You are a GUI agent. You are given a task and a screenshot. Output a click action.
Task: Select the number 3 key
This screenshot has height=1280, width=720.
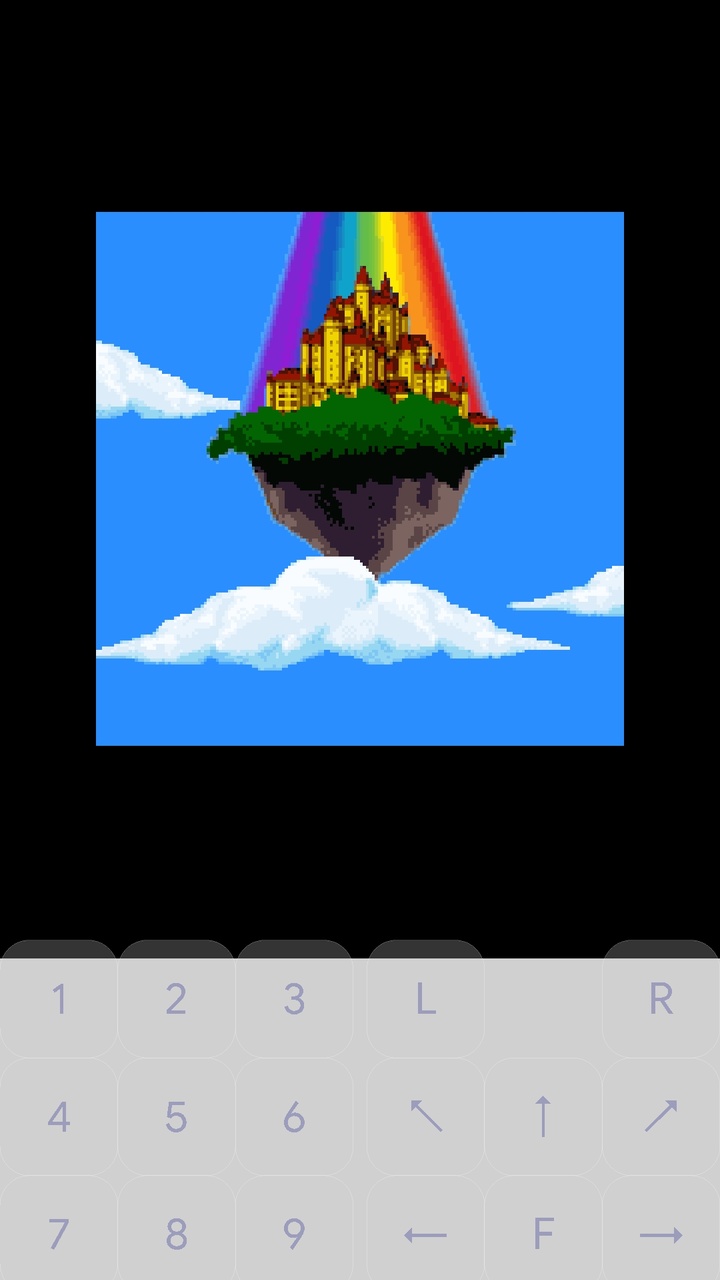[x=294, y=999]
